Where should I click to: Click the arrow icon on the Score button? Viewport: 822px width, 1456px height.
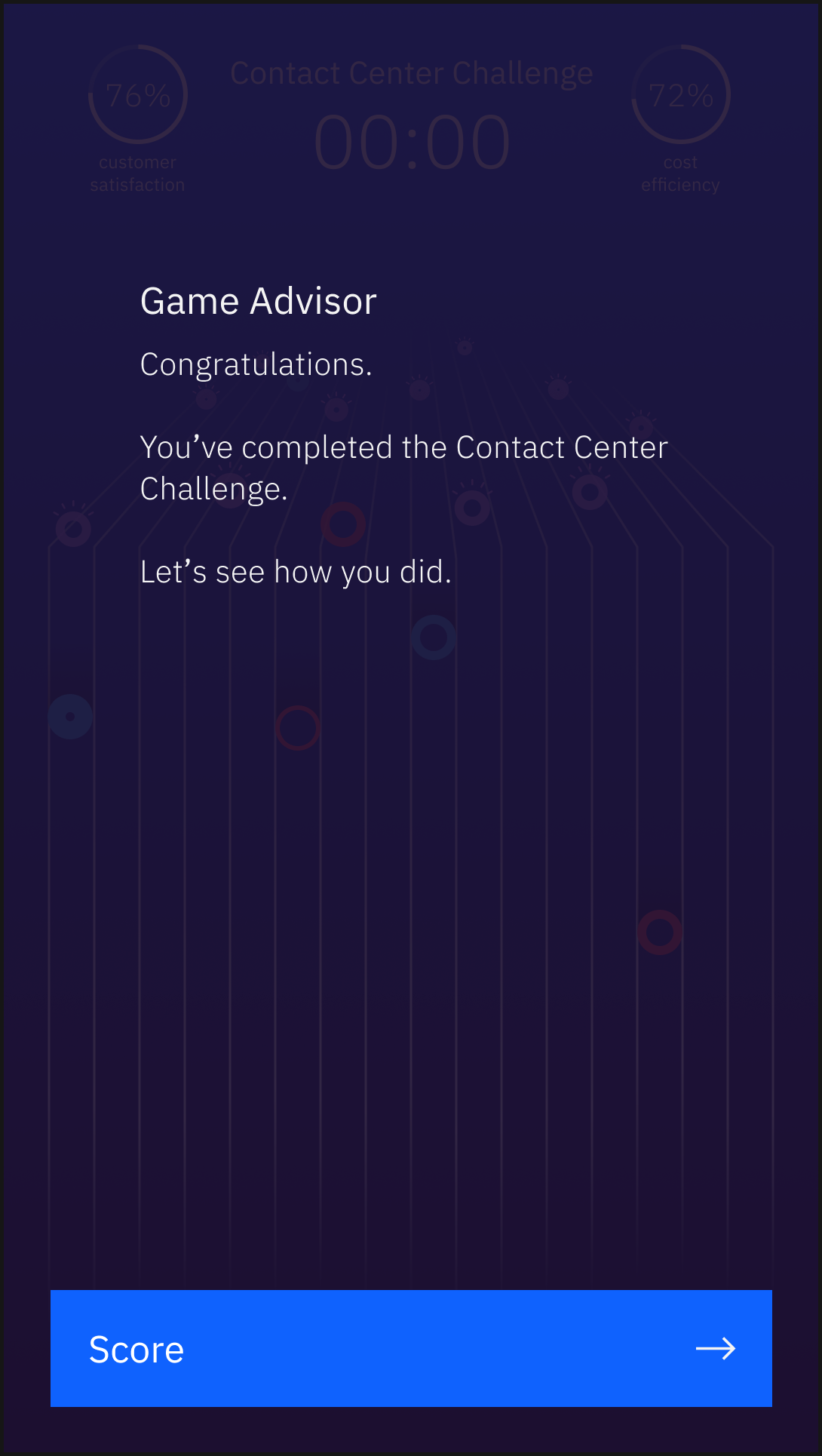716,1349
